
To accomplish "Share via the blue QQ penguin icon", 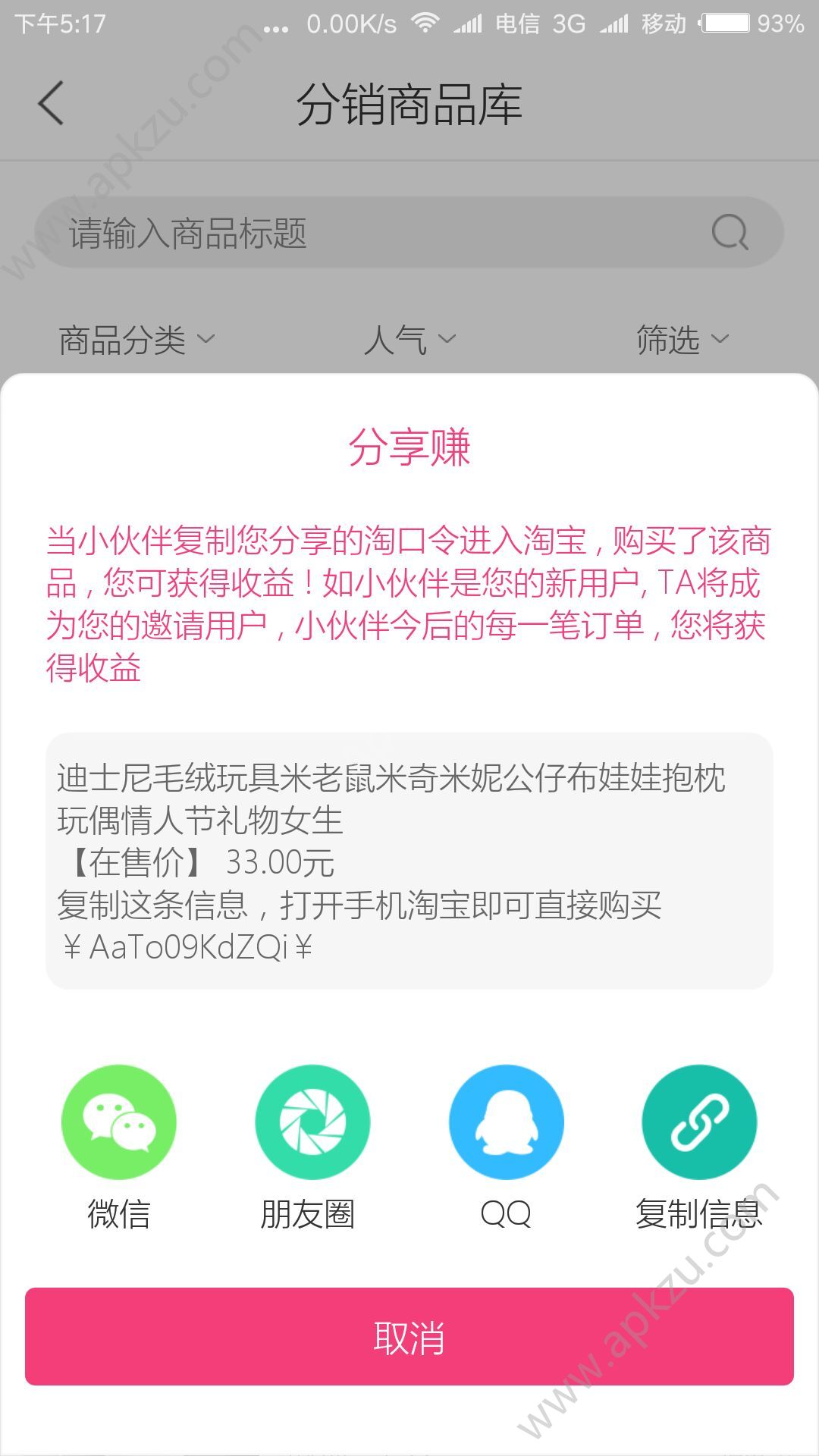I will tap(505, 1121).
